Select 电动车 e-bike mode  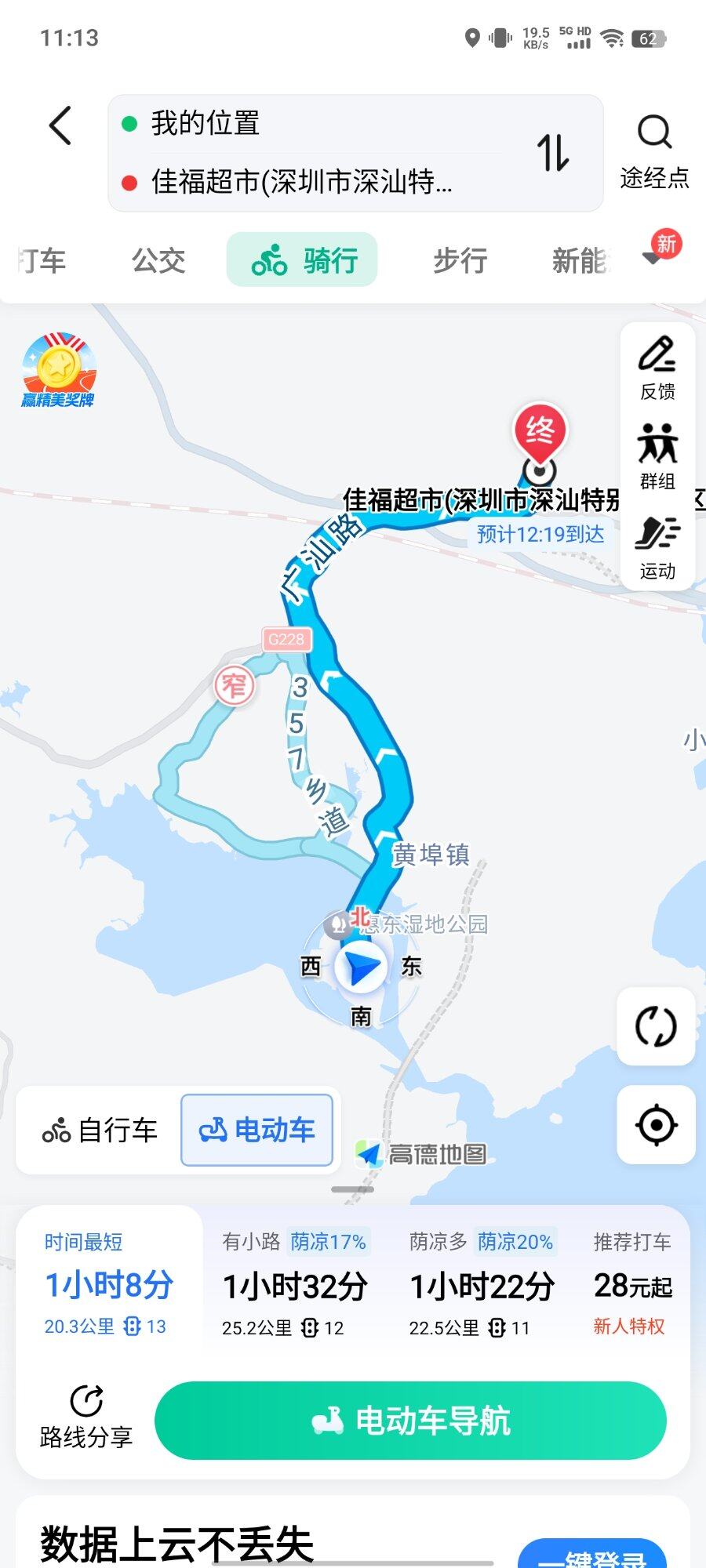(257, 1131)
